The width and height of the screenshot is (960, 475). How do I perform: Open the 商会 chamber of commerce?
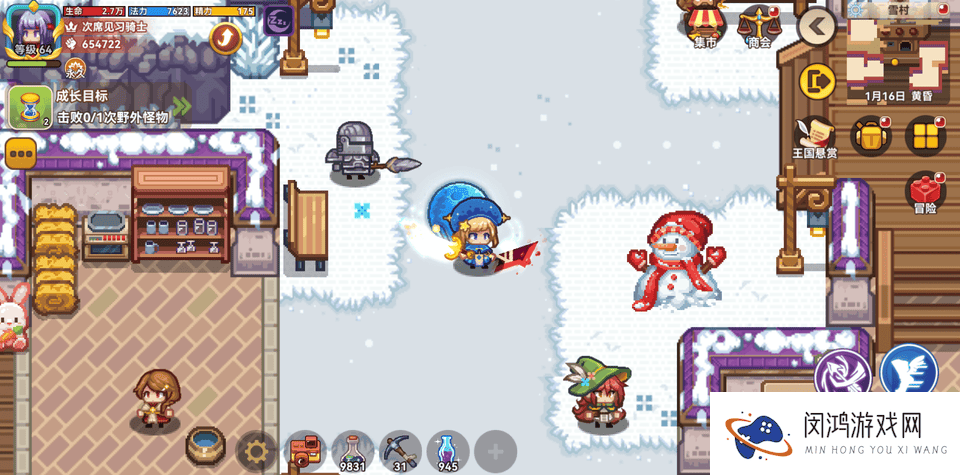click(x=760, y=24)
